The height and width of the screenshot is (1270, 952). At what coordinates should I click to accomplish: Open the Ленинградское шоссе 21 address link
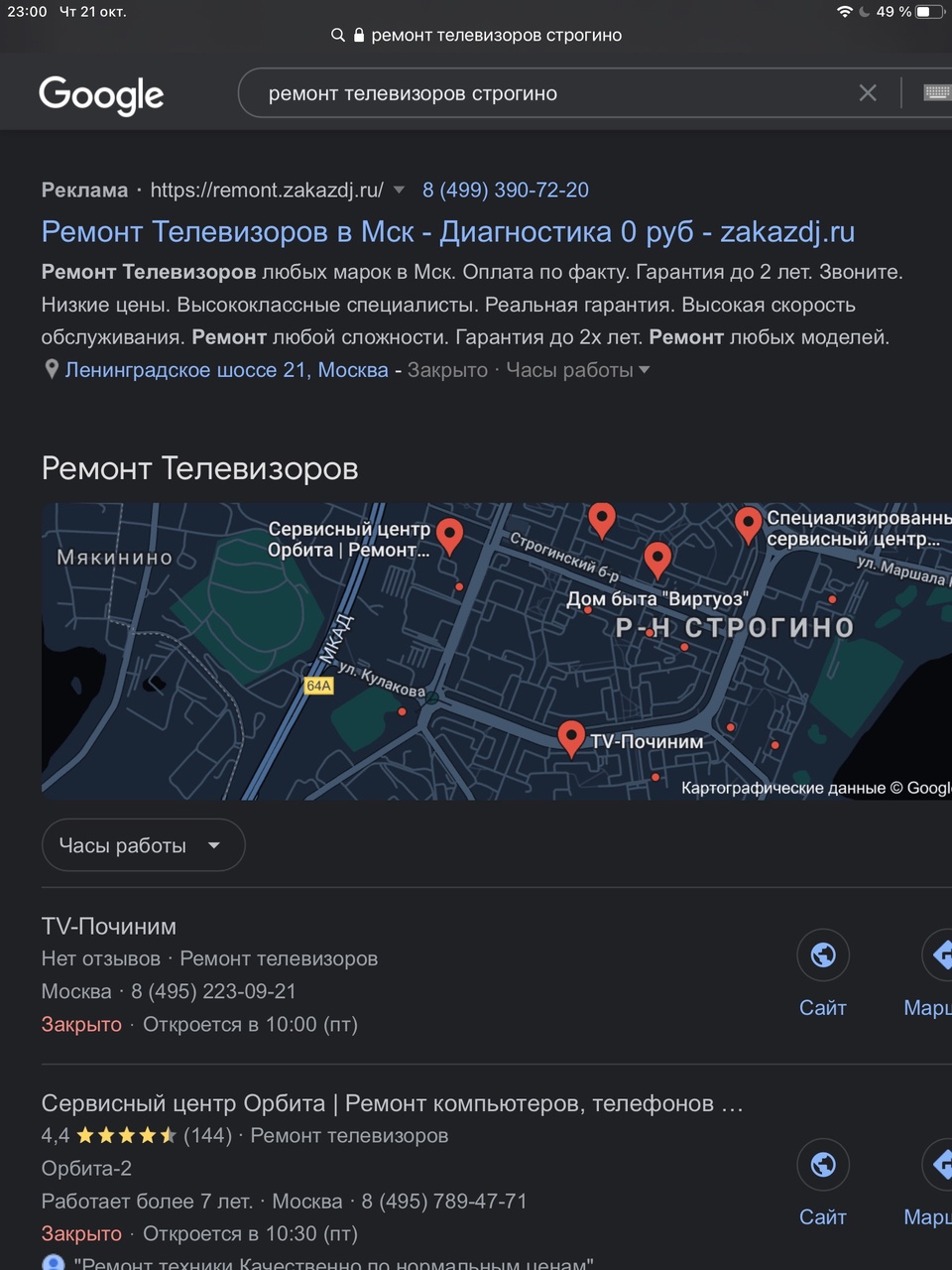coord(226,370)
